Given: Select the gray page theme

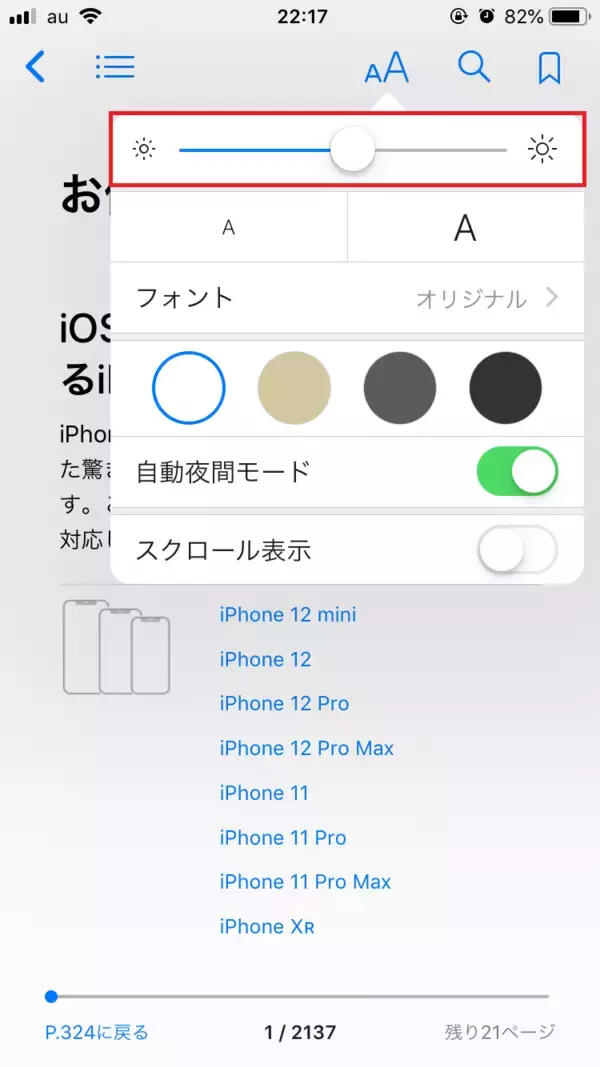Looking at the screenshot, I should click(400, 388).
